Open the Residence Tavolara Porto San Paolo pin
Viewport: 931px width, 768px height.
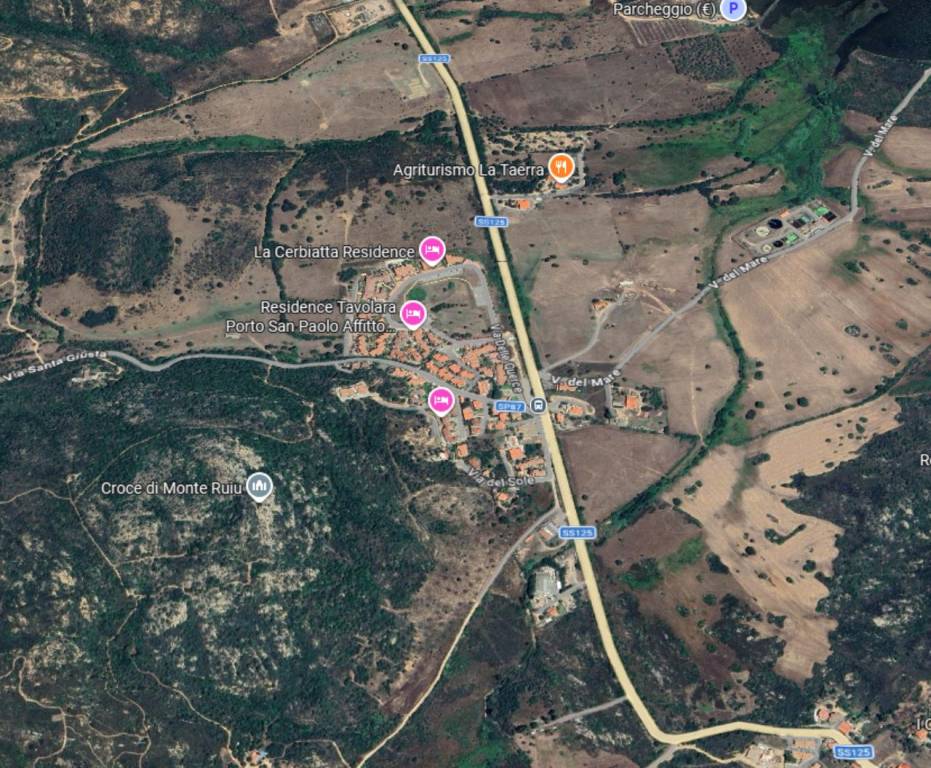pos(412,314)
